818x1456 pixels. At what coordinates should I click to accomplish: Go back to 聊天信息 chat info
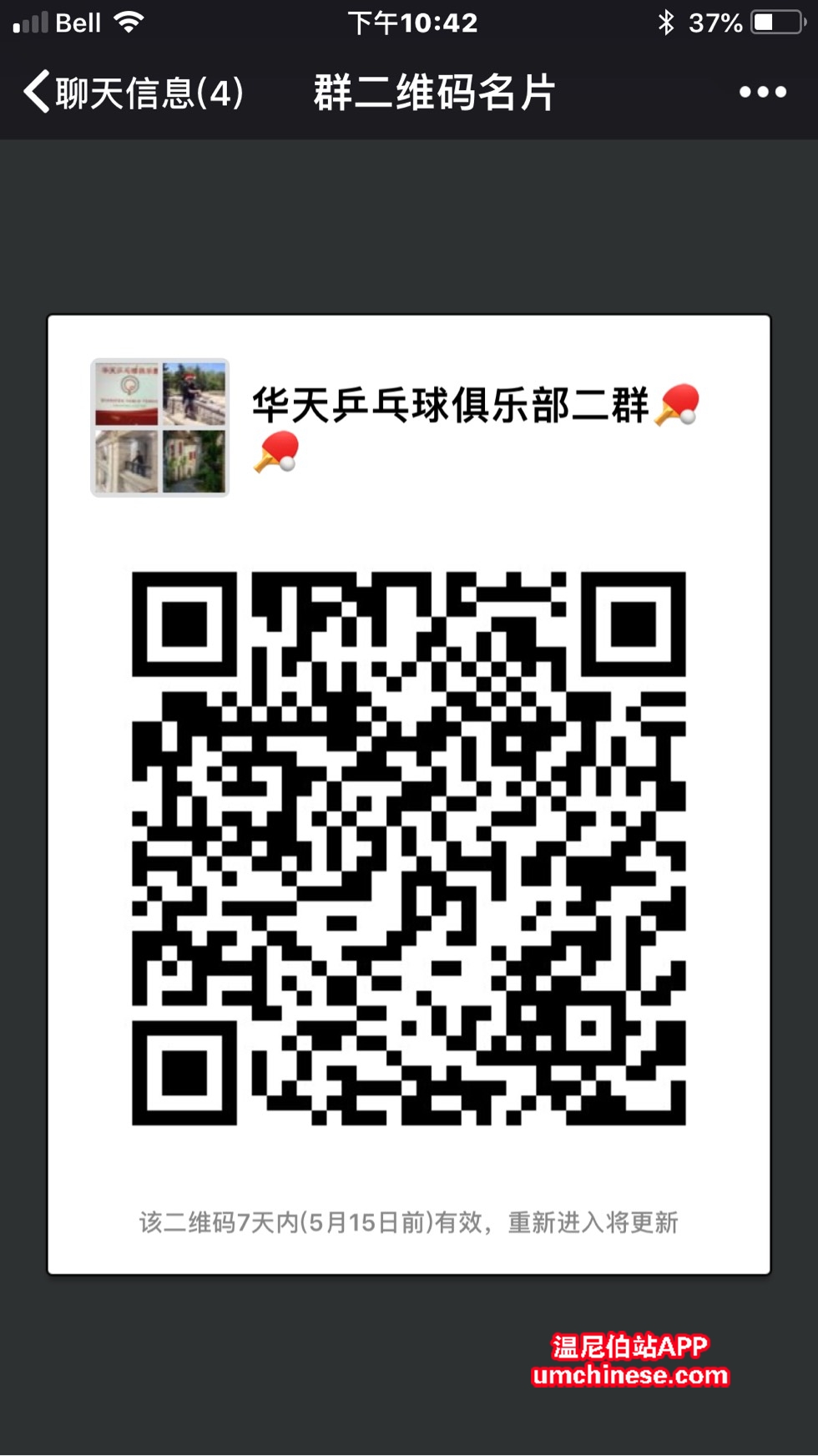click(x=134, y=93)
